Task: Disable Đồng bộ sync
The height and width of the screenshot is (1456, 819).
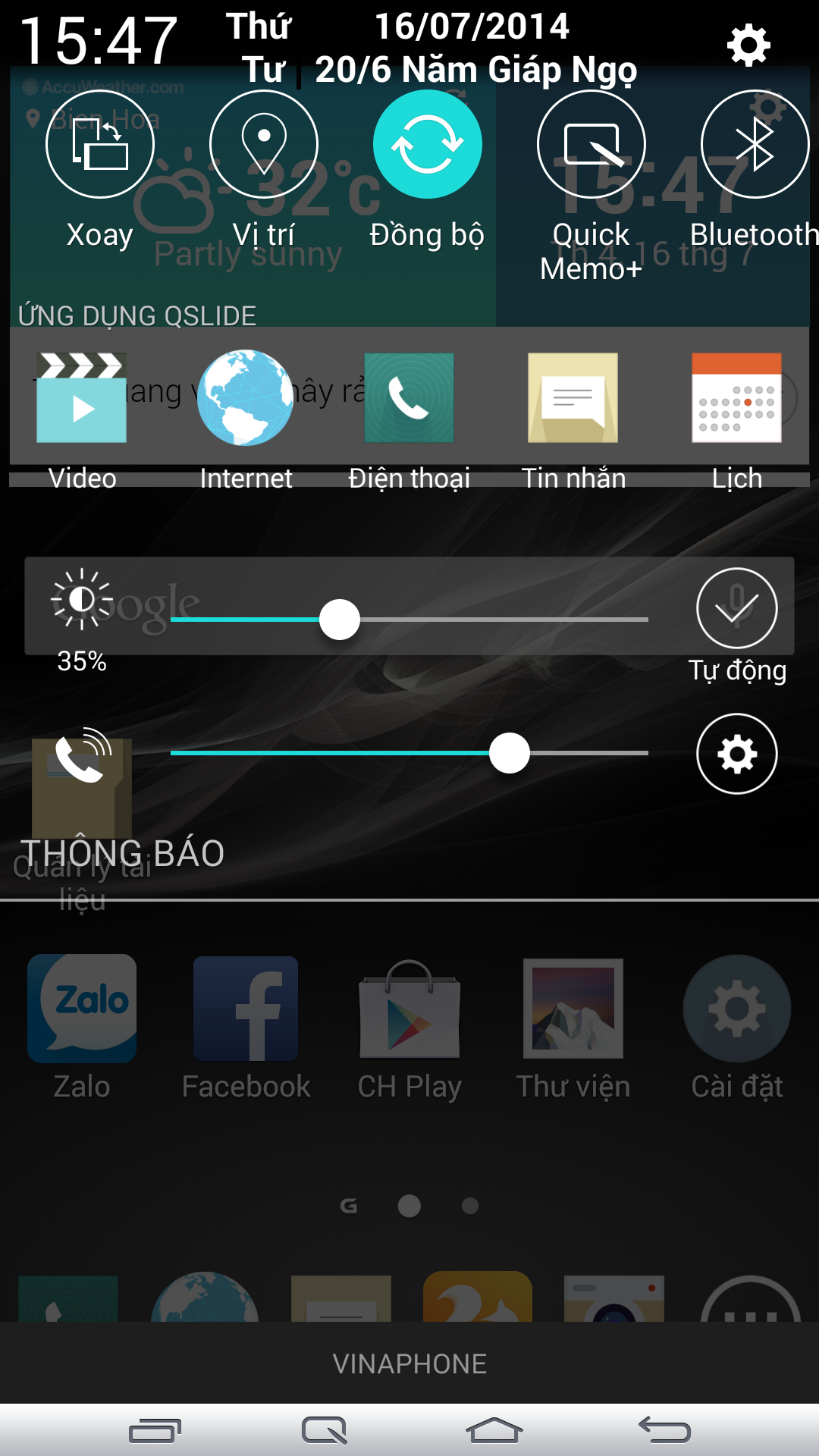Action: pyautogui.click(x=427, y=144)
